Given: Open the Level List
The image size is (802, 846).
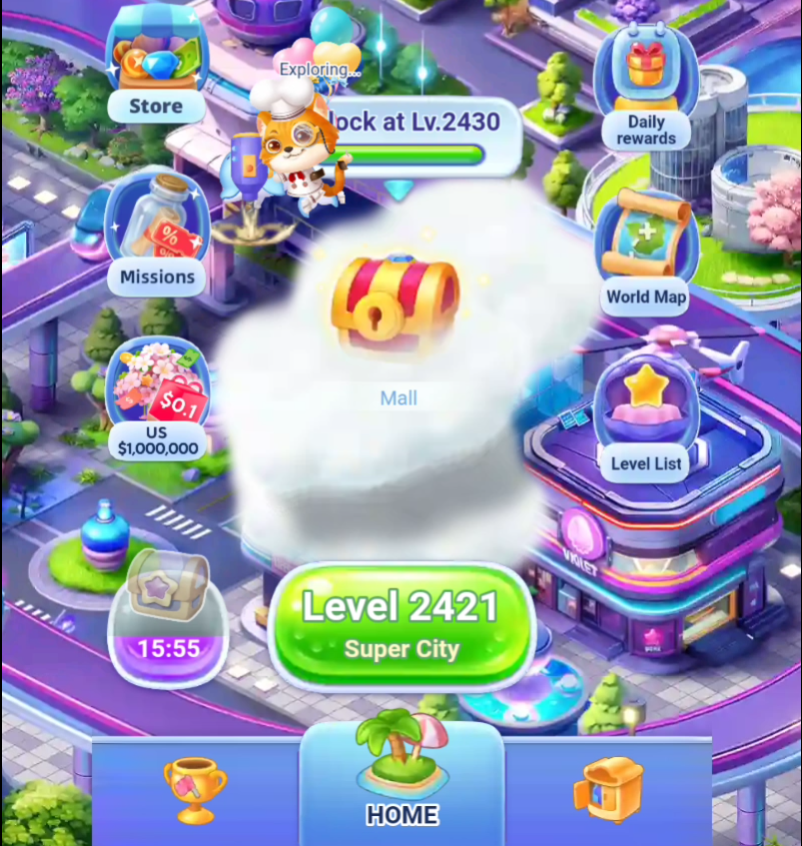Looking at the screenshot, I should point(645,420).
